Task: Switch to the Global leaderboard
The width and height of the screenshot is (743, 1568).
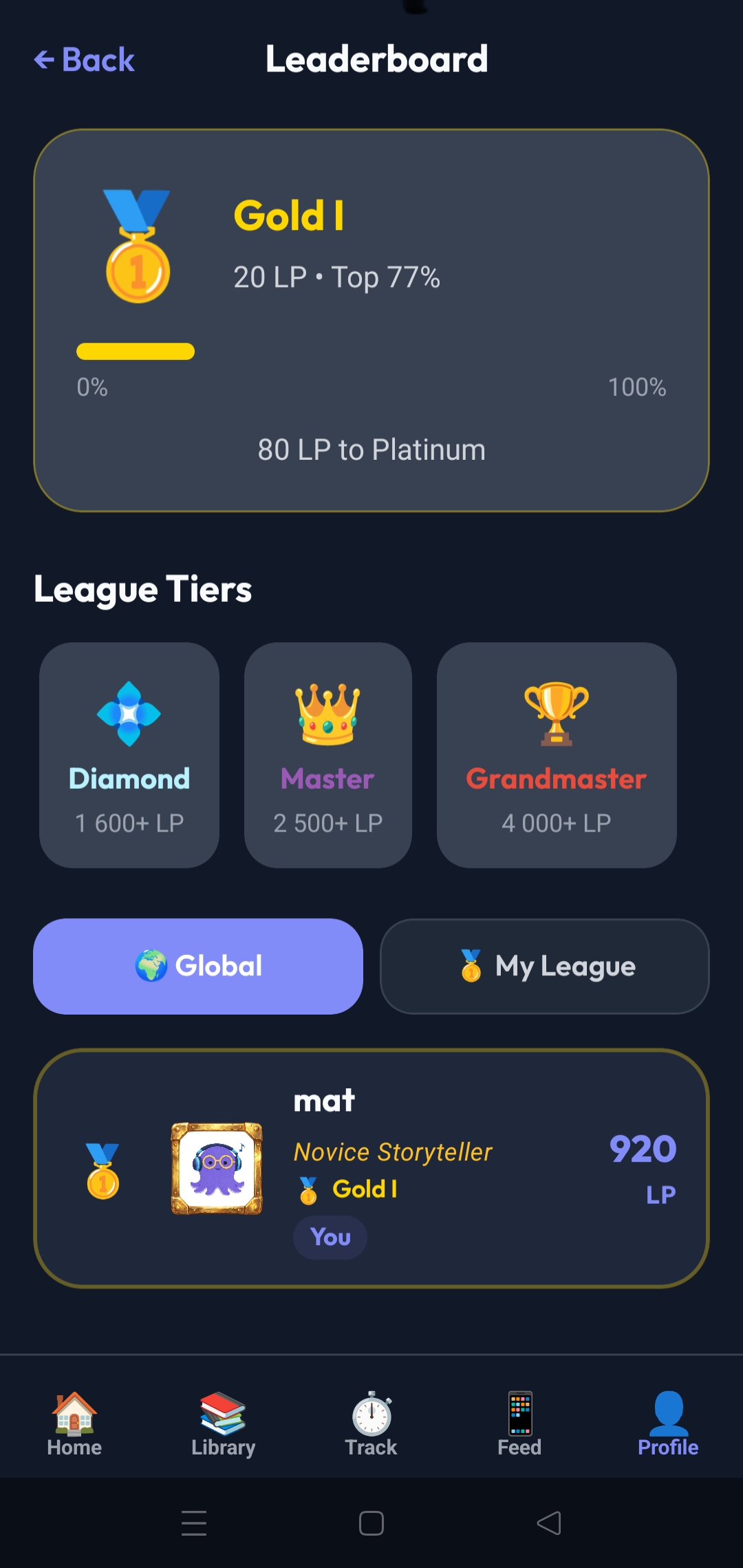Action: point(198,966)
